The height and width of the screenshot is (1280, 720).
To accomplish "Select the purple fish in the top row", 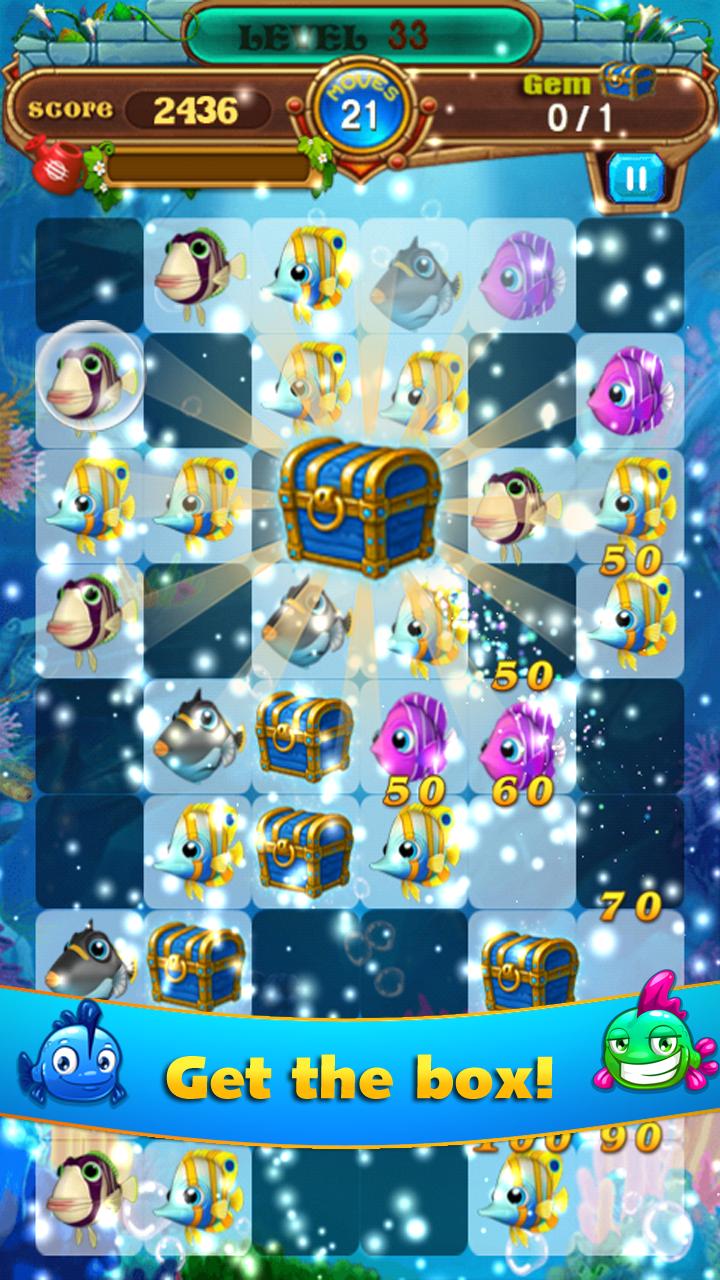I will [x=520, y=275].
